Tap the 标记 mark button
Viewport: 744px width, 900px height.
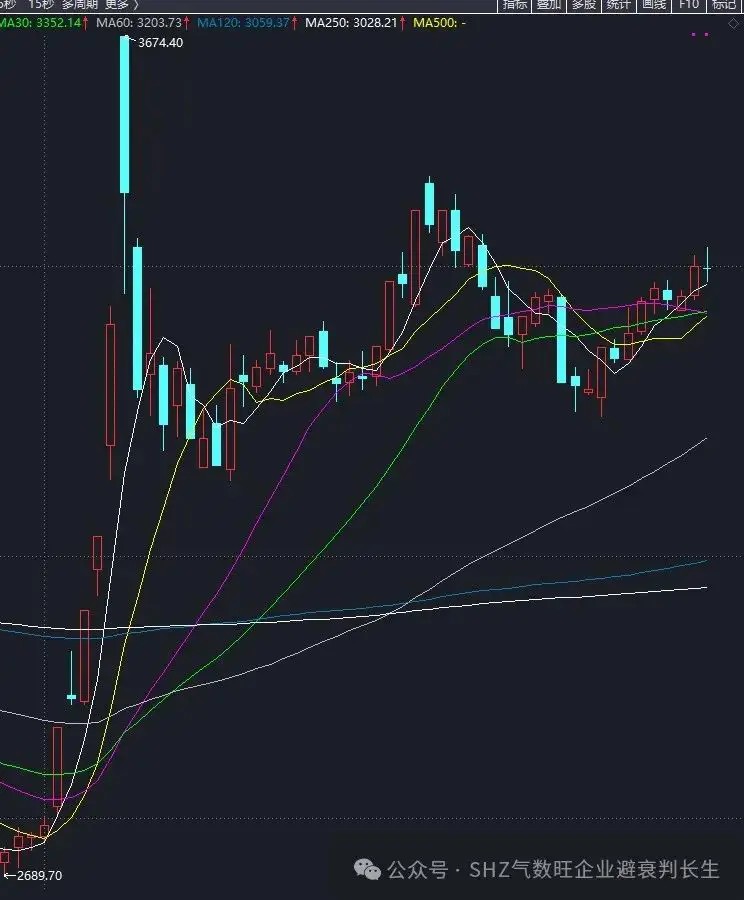pyautogui.click(x=725, y=5)
